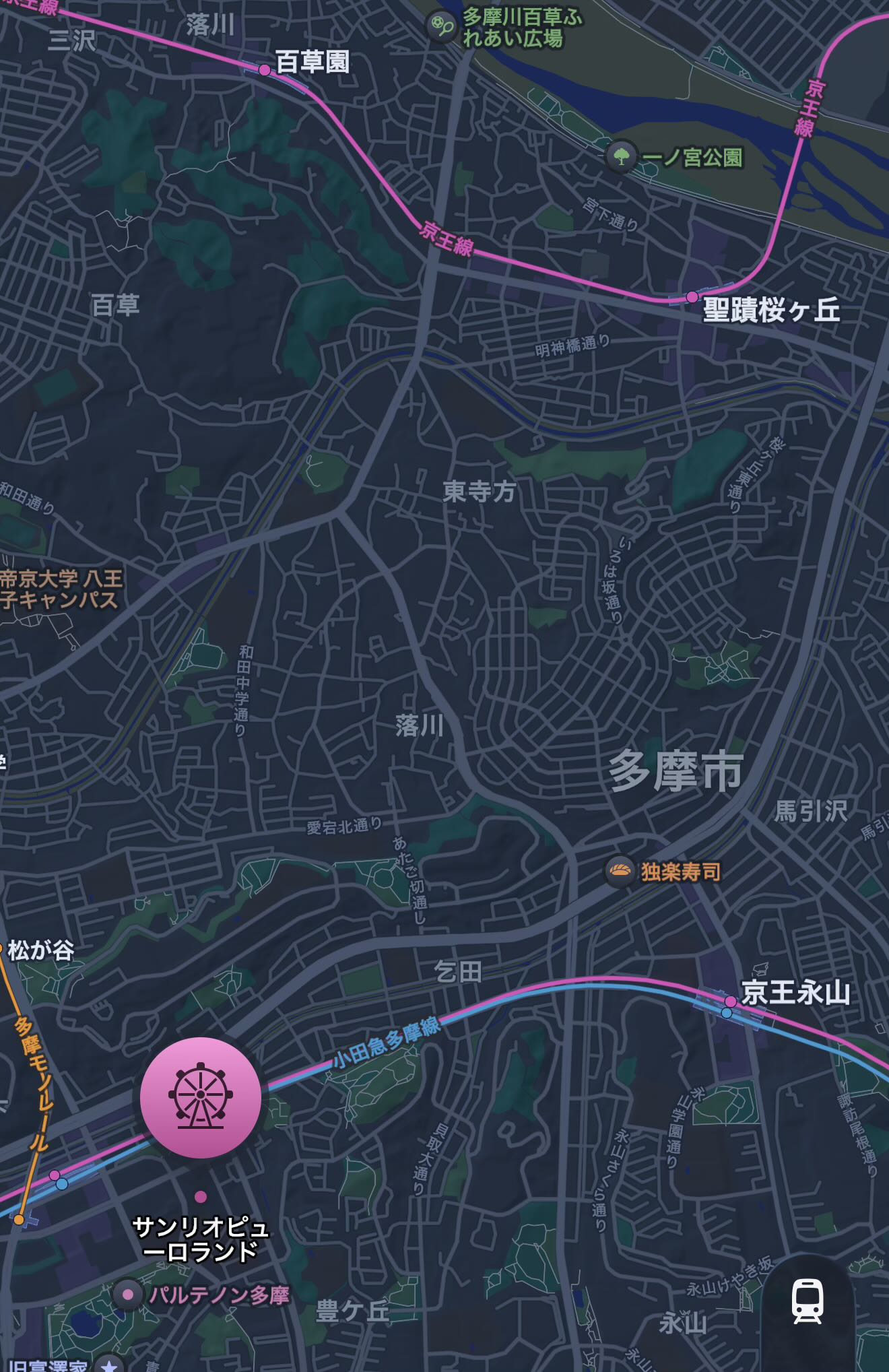Select 多摩川百草ふれあい広場 marker
Screen dimensions: 889x1372
tap(442, 27)
